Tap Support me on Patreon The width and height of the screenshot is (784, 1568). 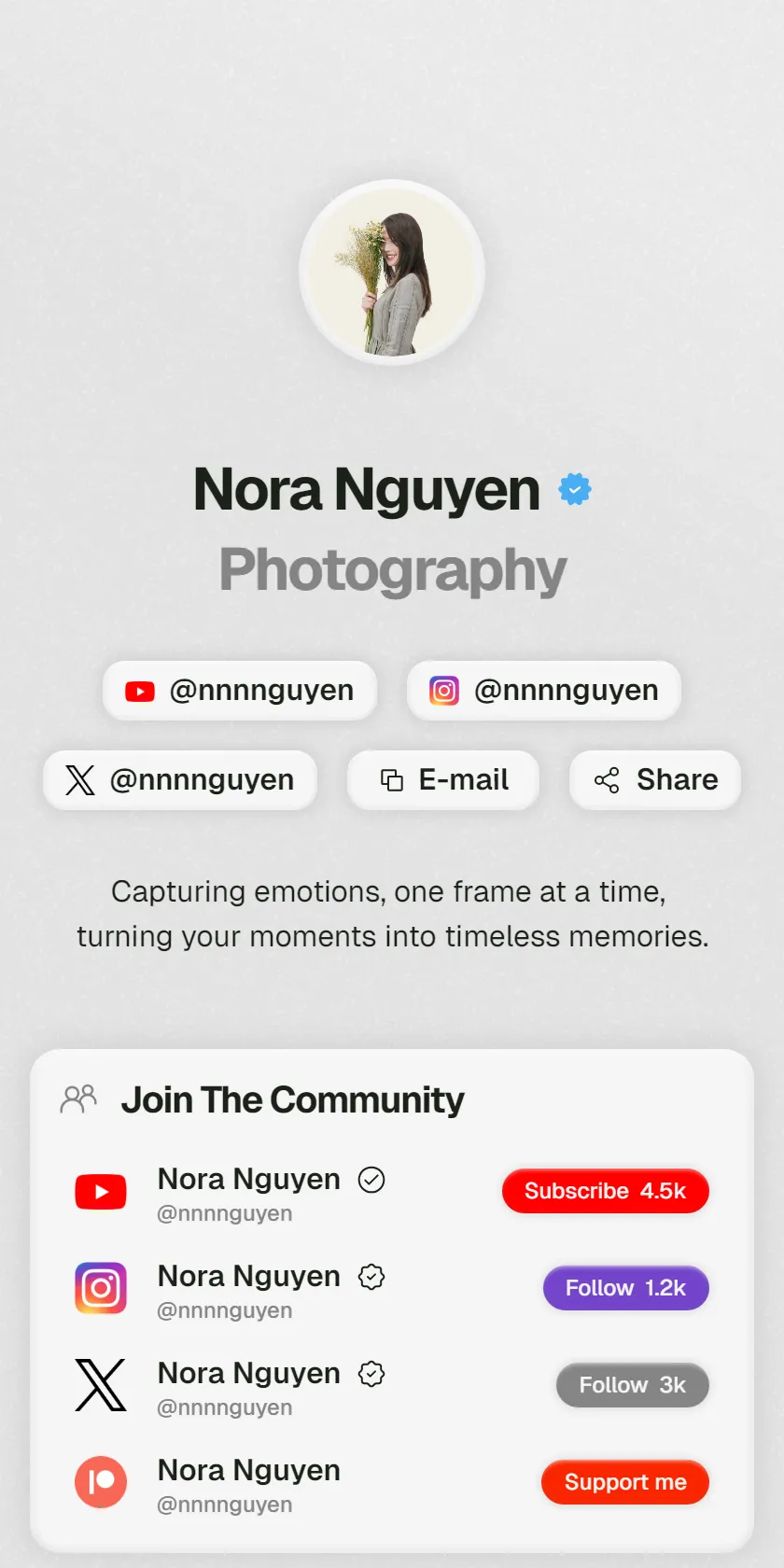tap(625, 1482)
